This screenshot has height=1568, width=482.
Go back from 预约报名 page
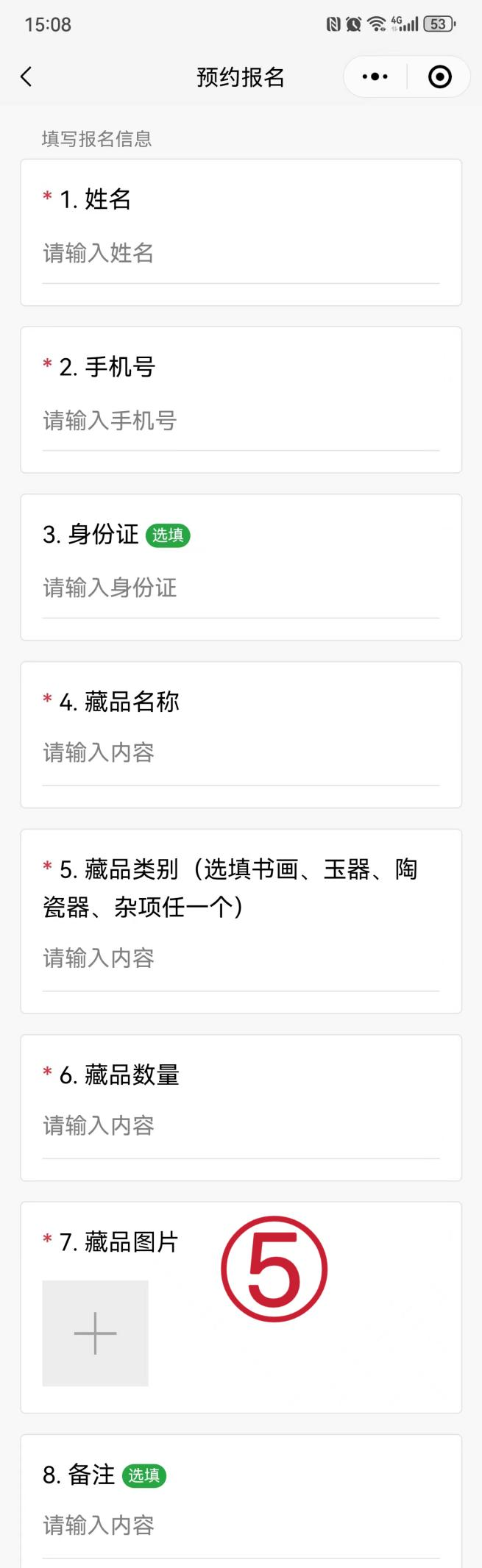(x=26, y=76)
